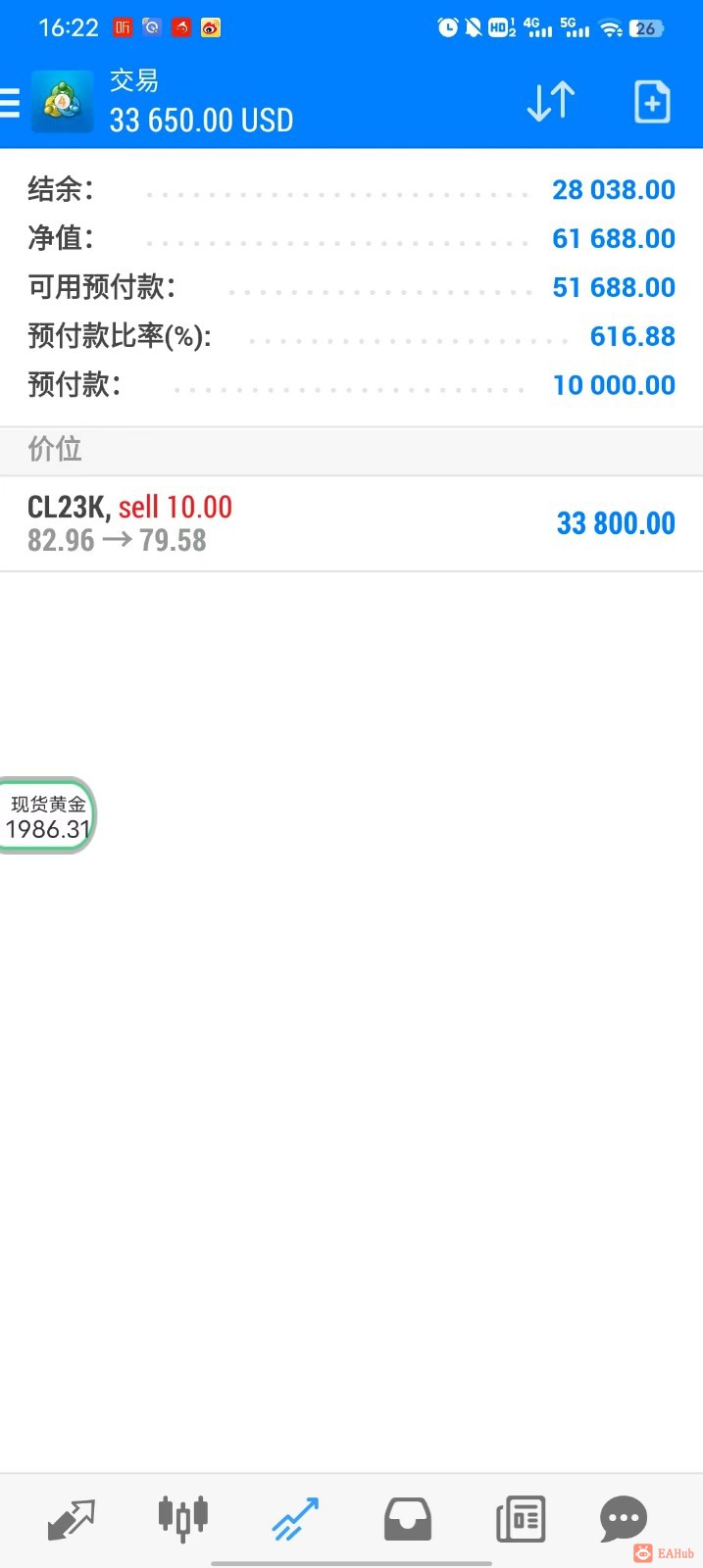Open the CL23K sell position
Screen dimensions: 703x1568
[x=351, y=523]
